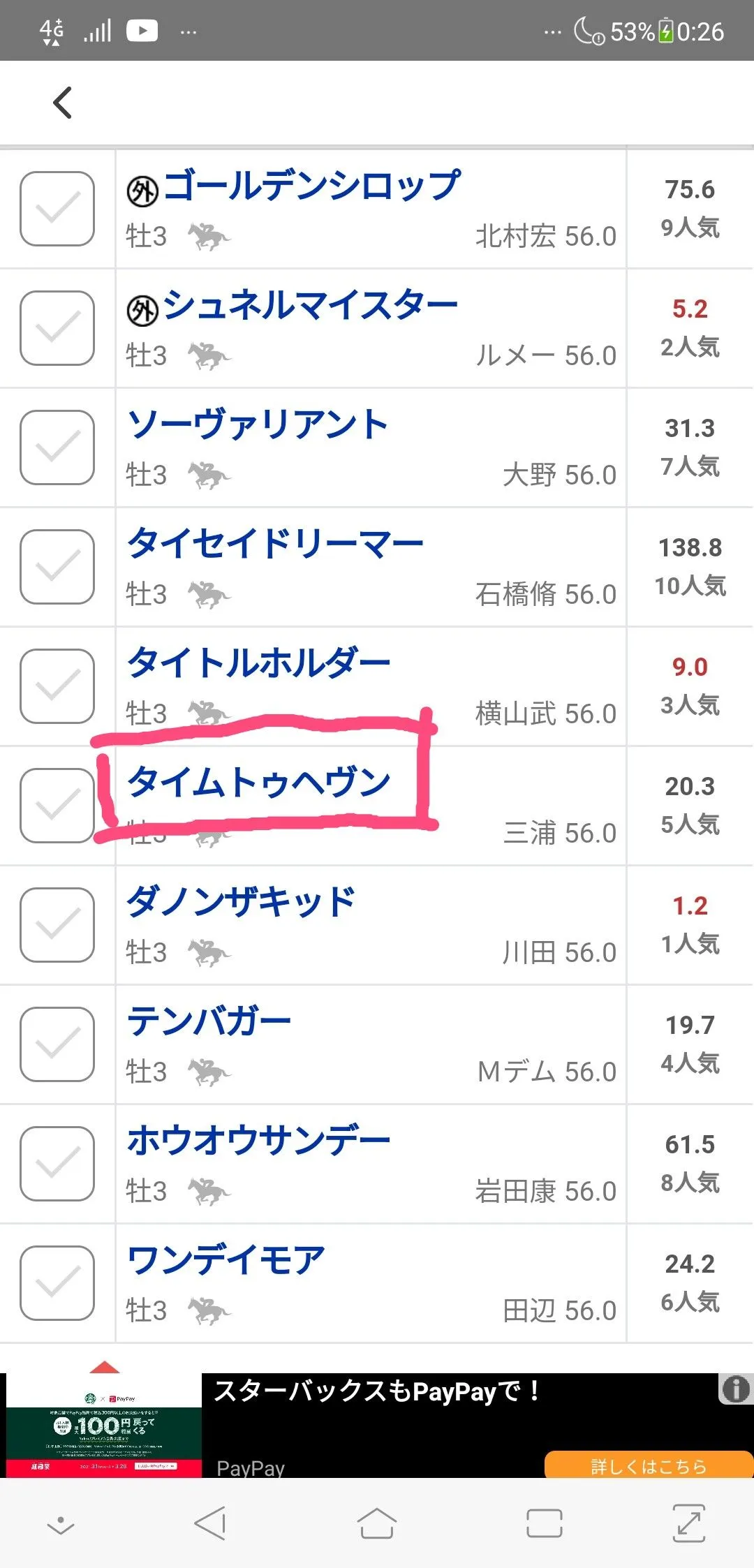Viewport: 754px width, 1568px height.
Task: Select the シュネルマイスター checkbox
Action: point(57,328)
